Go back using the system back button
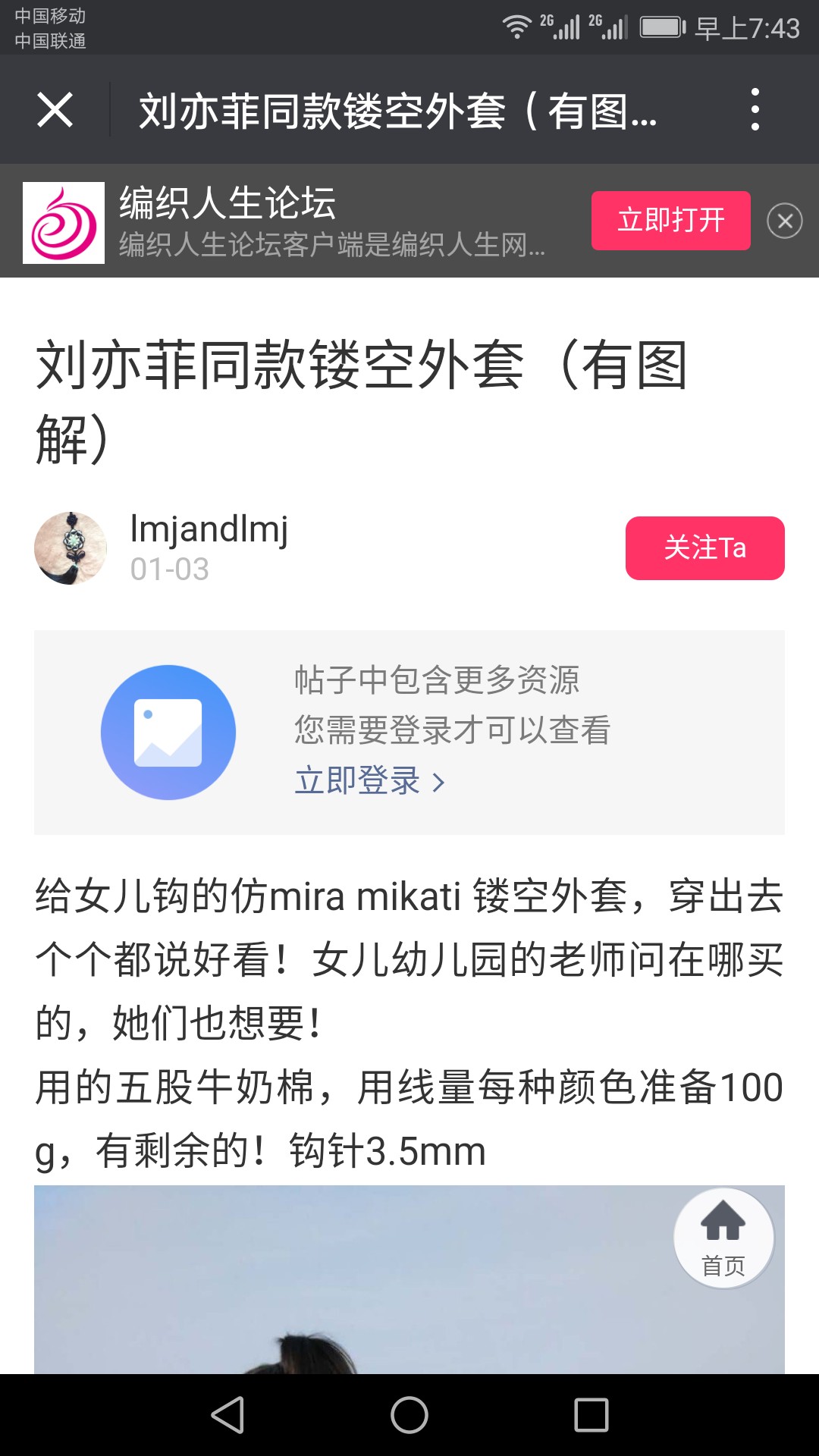 coord(227,1415)
